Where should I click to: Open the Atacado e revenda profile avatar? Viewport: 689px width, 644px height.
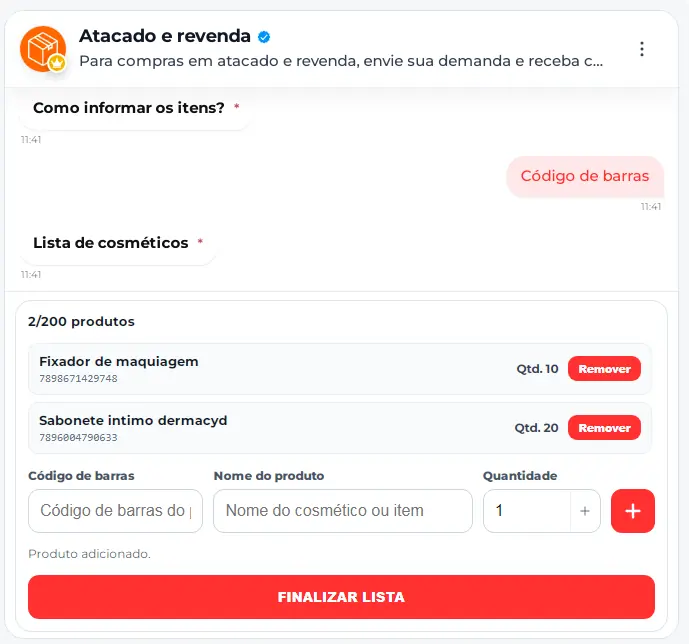(x=43, y=49)
